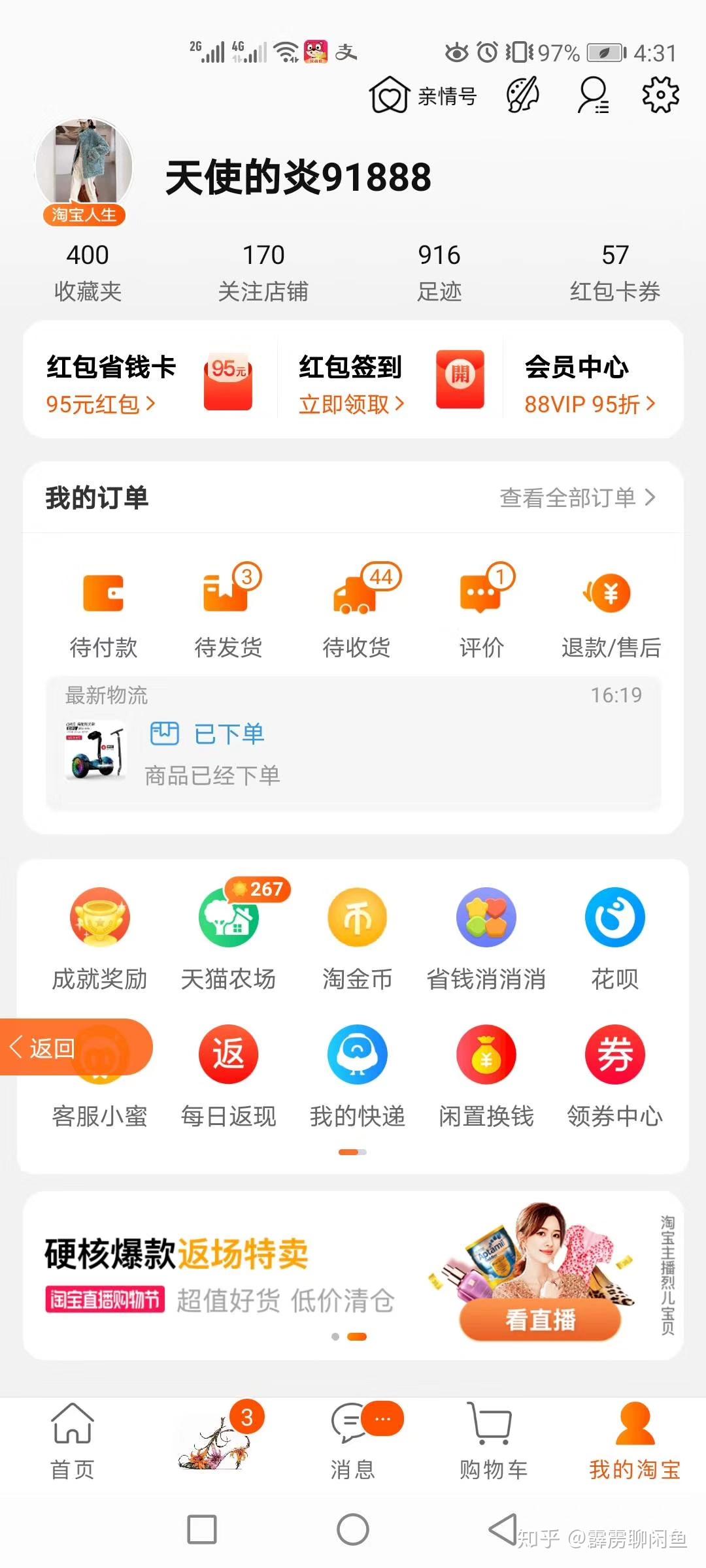Tap the orange 返回 floating button

76,1047
